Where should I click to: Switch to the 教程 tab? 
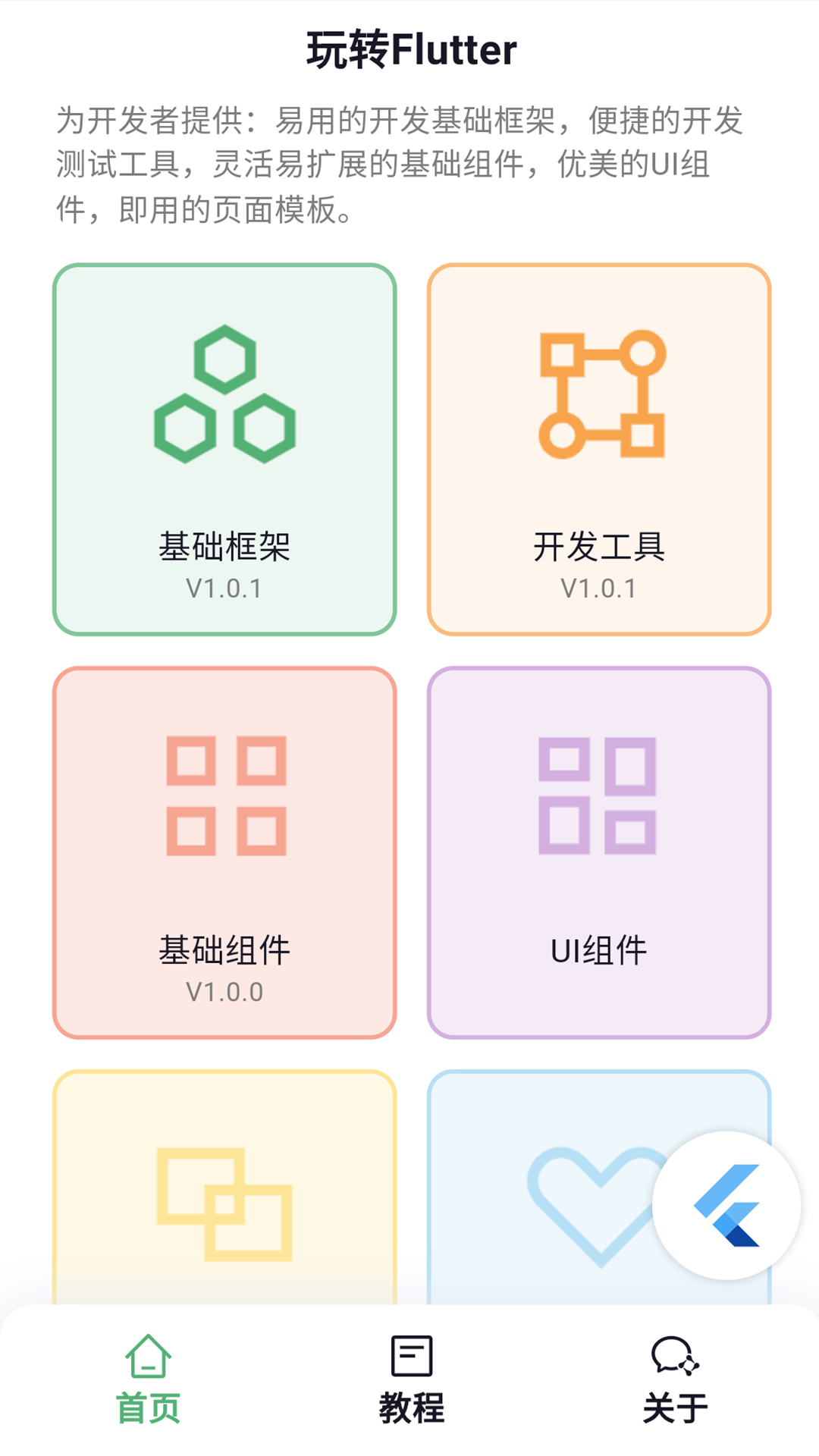click(x=413, y=1407)
